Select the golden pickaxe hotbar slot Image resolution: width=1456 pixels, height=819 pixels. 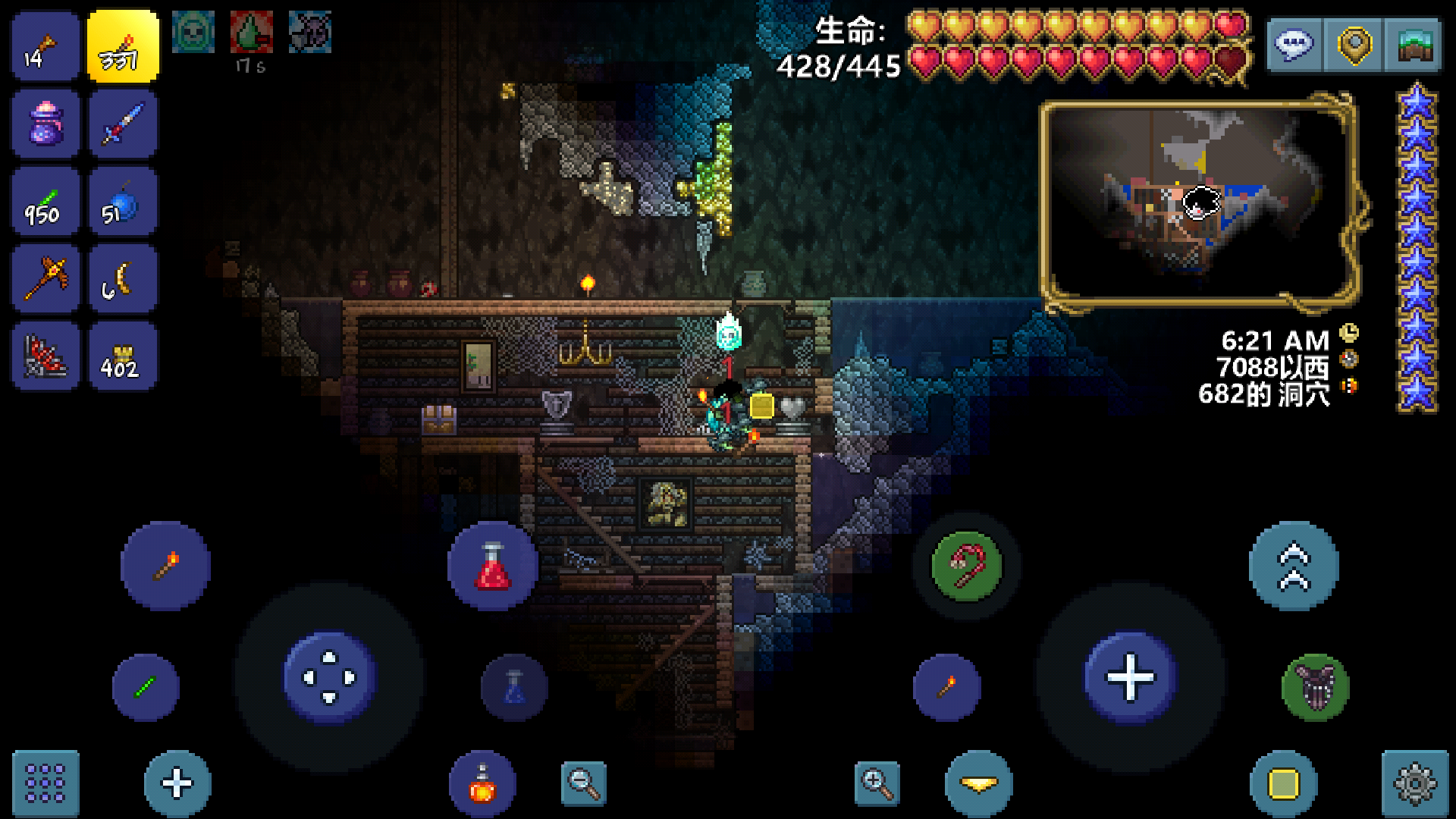[x=45, y=279]
